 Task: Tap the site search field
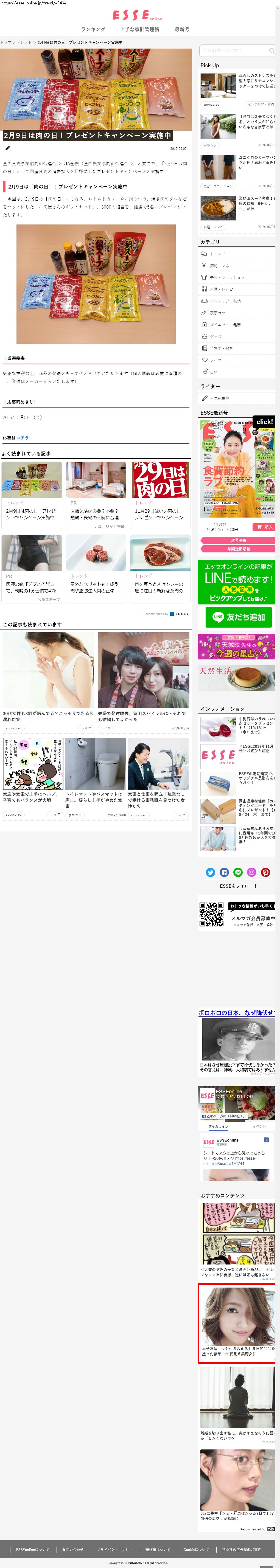click(x=234, y=50)
